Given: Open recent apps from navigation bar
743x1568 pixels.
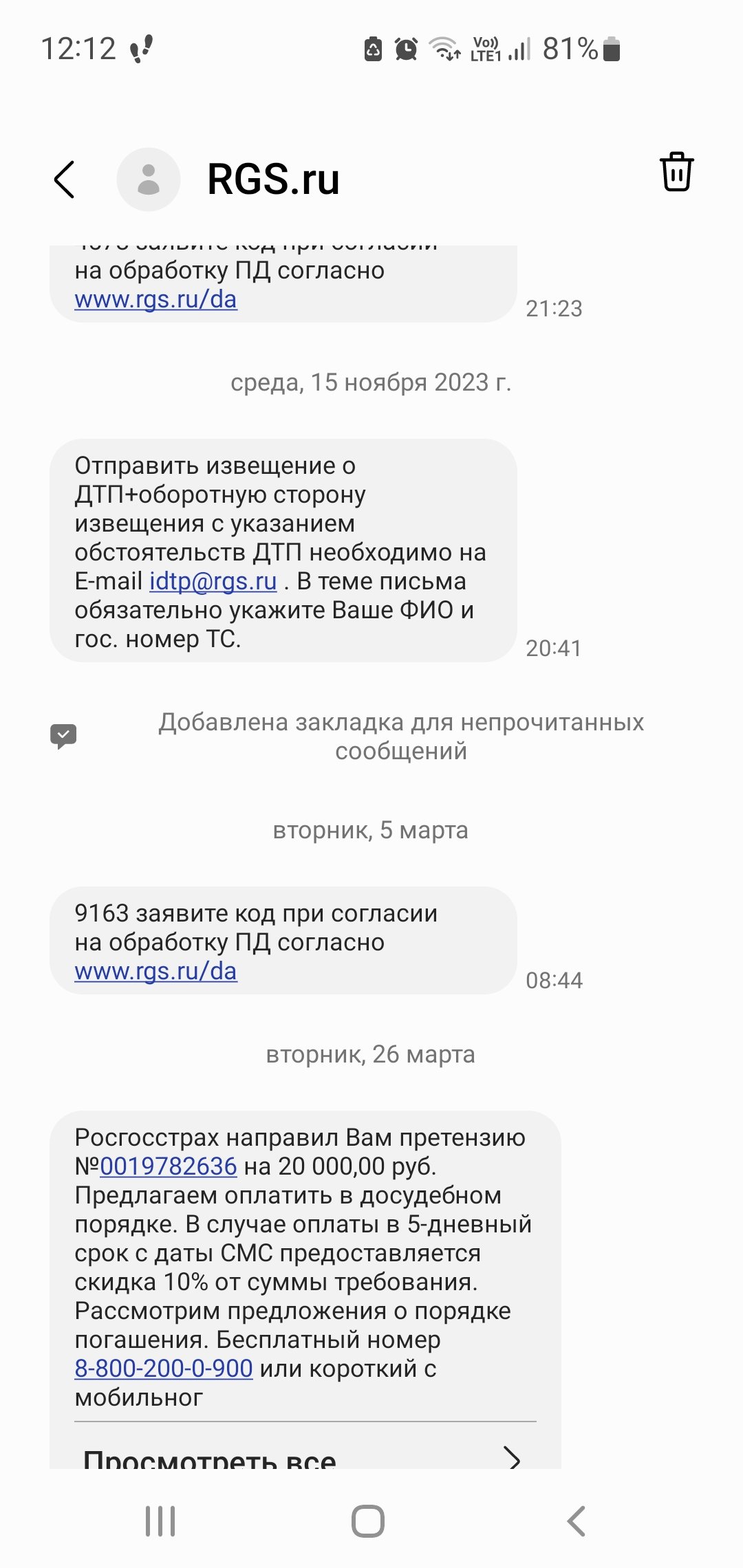Looking at the screenshot, I should (160, 1521).
